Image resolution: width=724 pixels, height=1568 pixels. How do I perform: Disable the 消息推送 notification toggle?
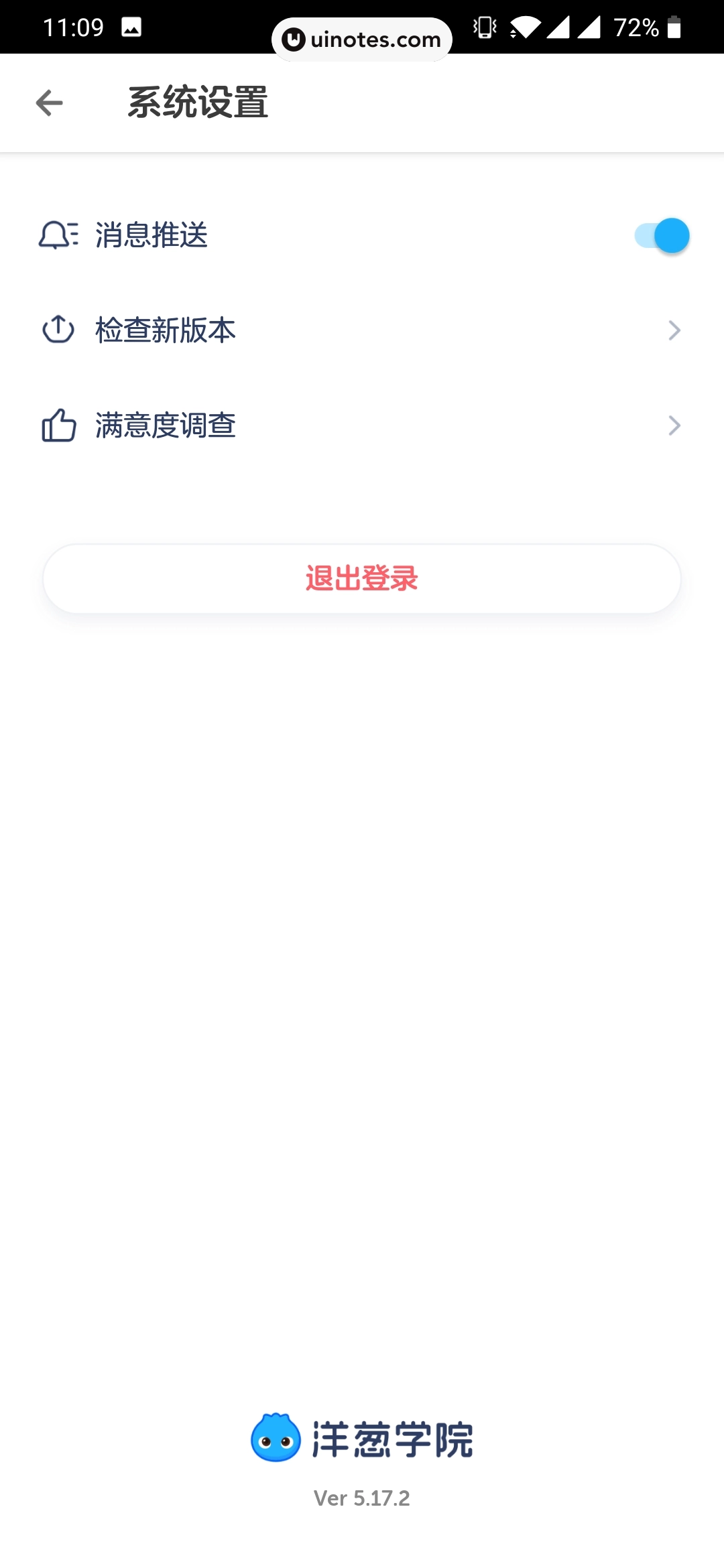point(661,236)
